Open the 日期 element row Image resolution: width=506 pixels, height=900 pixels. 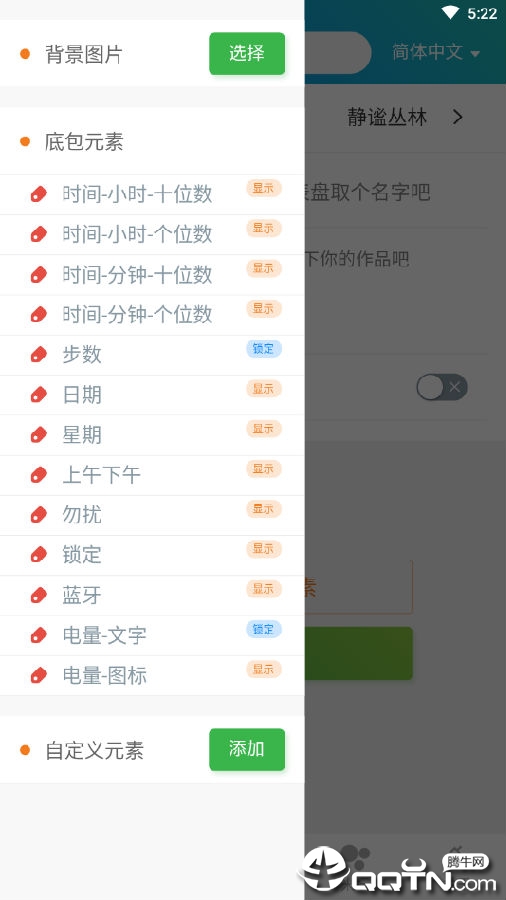pyautogui.click(x=152, y=395)
